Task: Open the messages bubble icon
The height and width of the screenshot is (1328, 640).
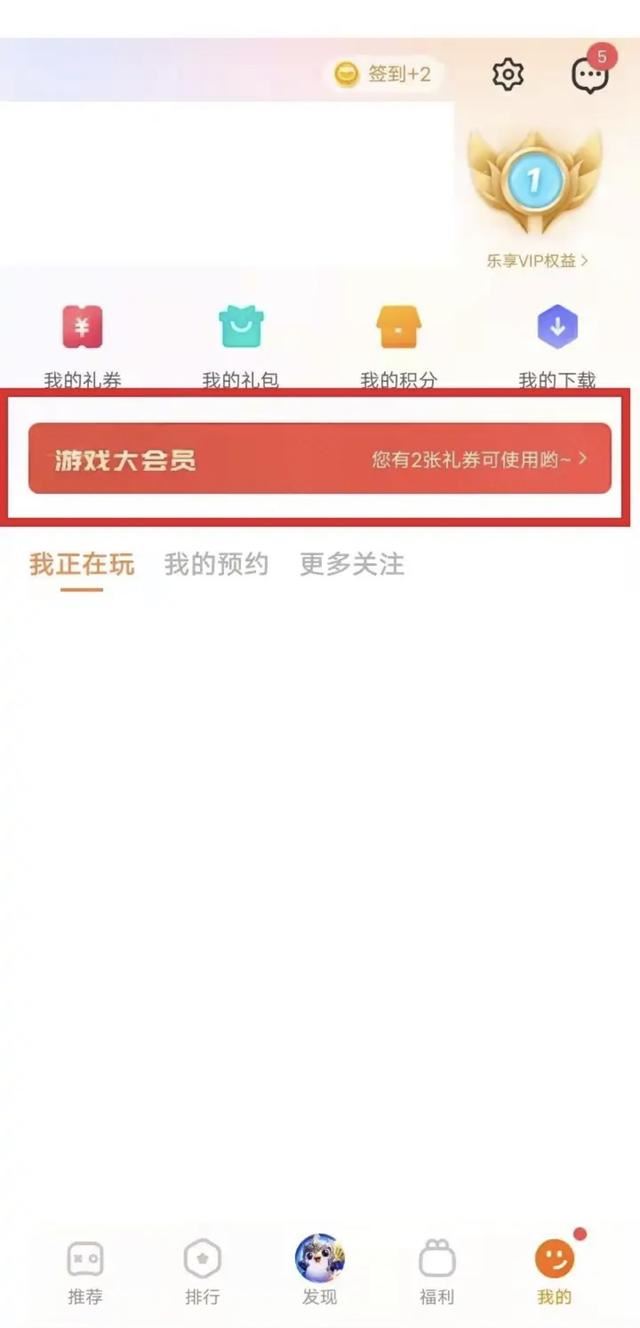Action: [589, 74]
